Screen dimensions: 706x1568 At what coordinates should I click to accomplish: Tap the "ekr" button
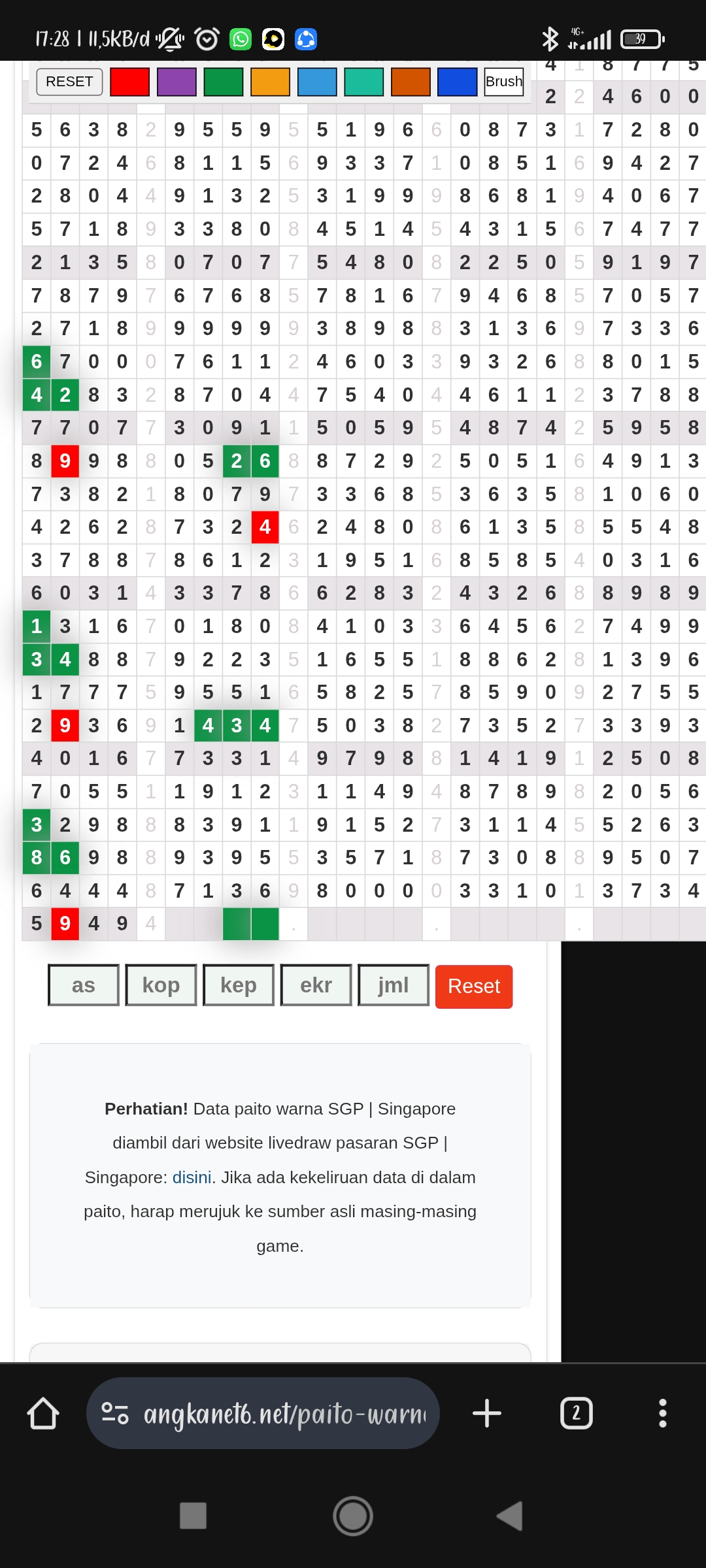316,985
